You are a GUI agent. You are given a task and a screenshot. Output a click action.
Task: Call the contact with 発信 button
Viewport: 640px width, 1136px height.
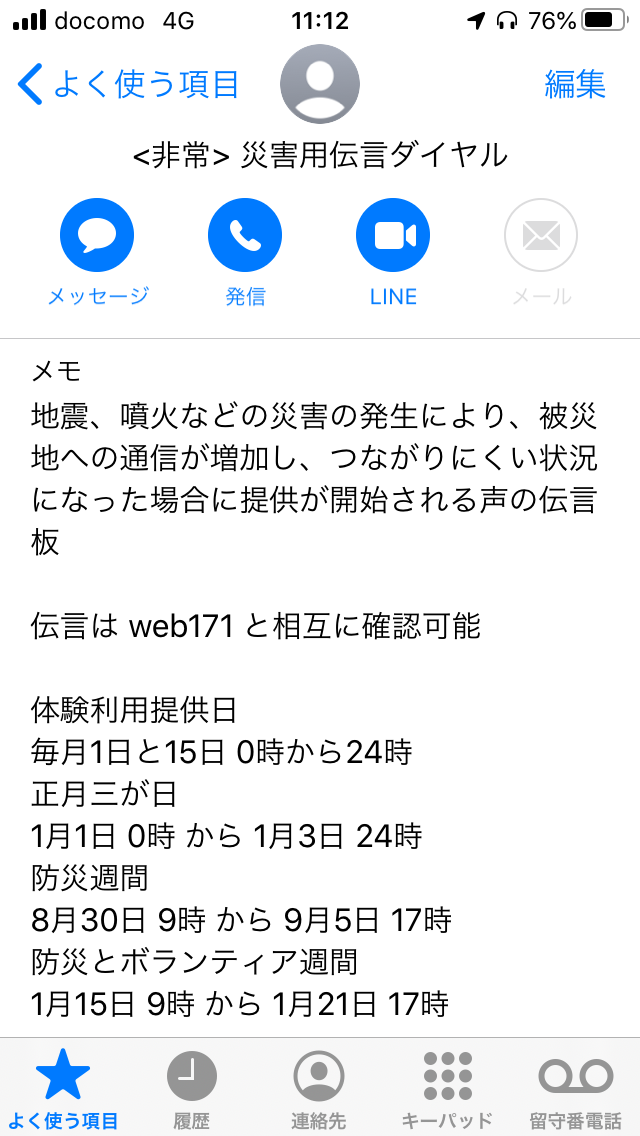click(245, 252)
